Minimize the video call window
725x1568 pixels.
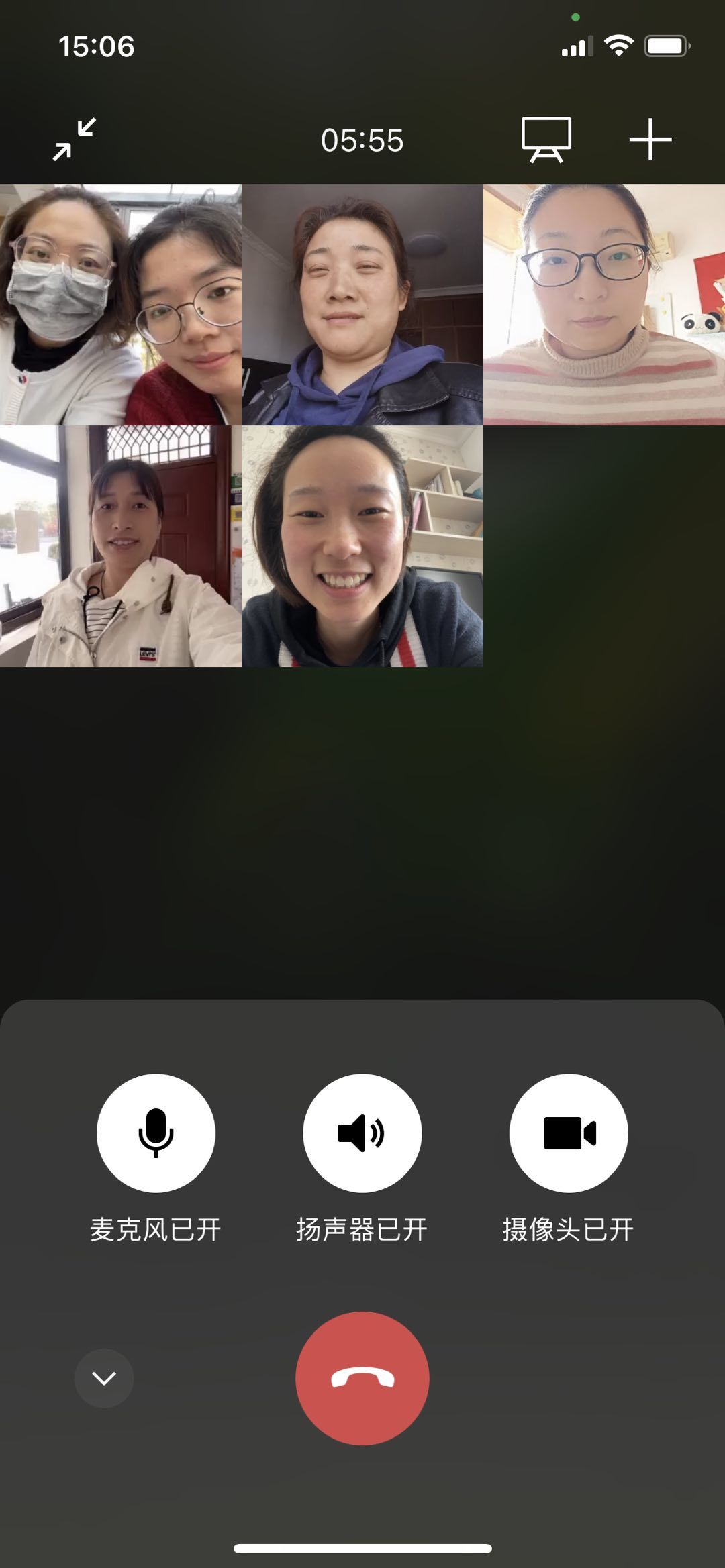click(x=75, y=140)
